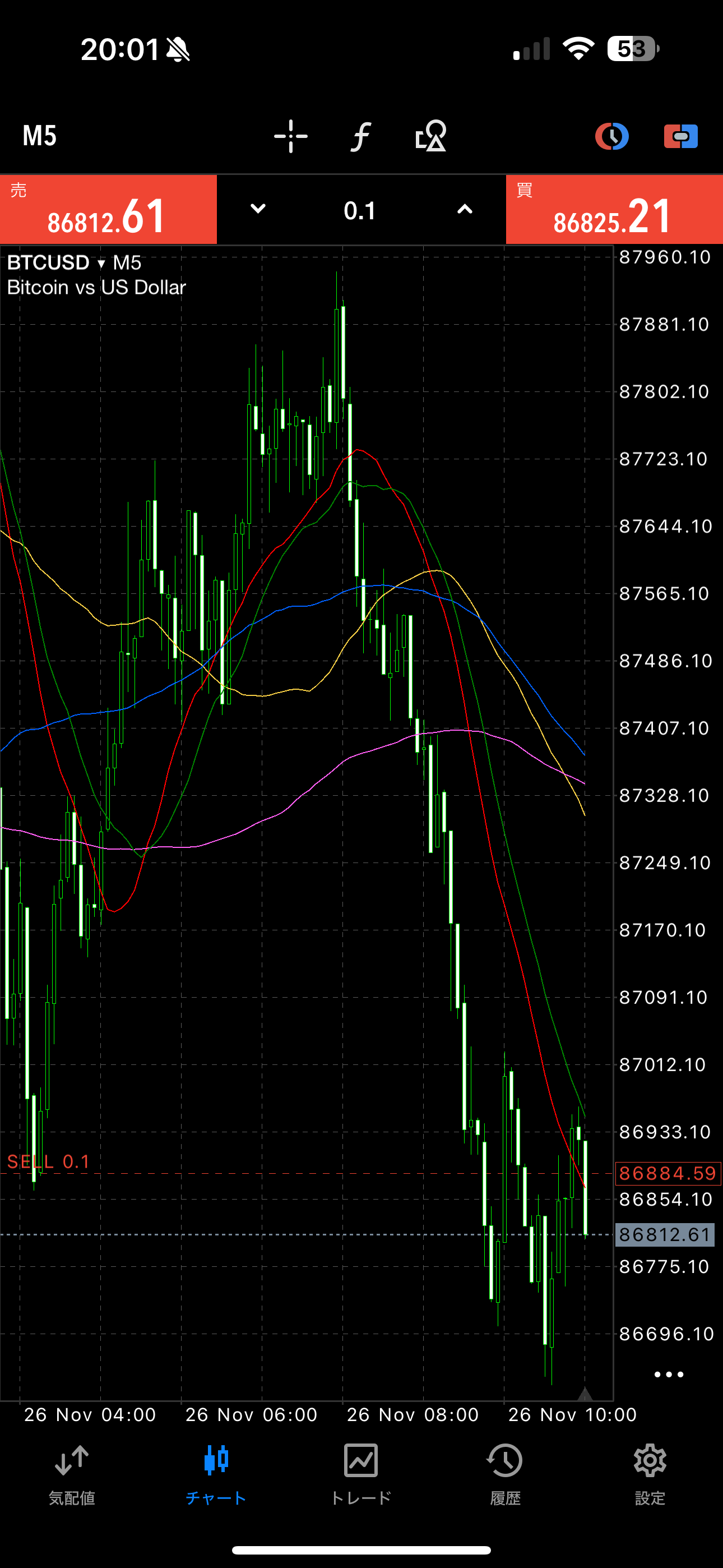
Task: Open the drawing objects tool
Action: tap(431, 136)
